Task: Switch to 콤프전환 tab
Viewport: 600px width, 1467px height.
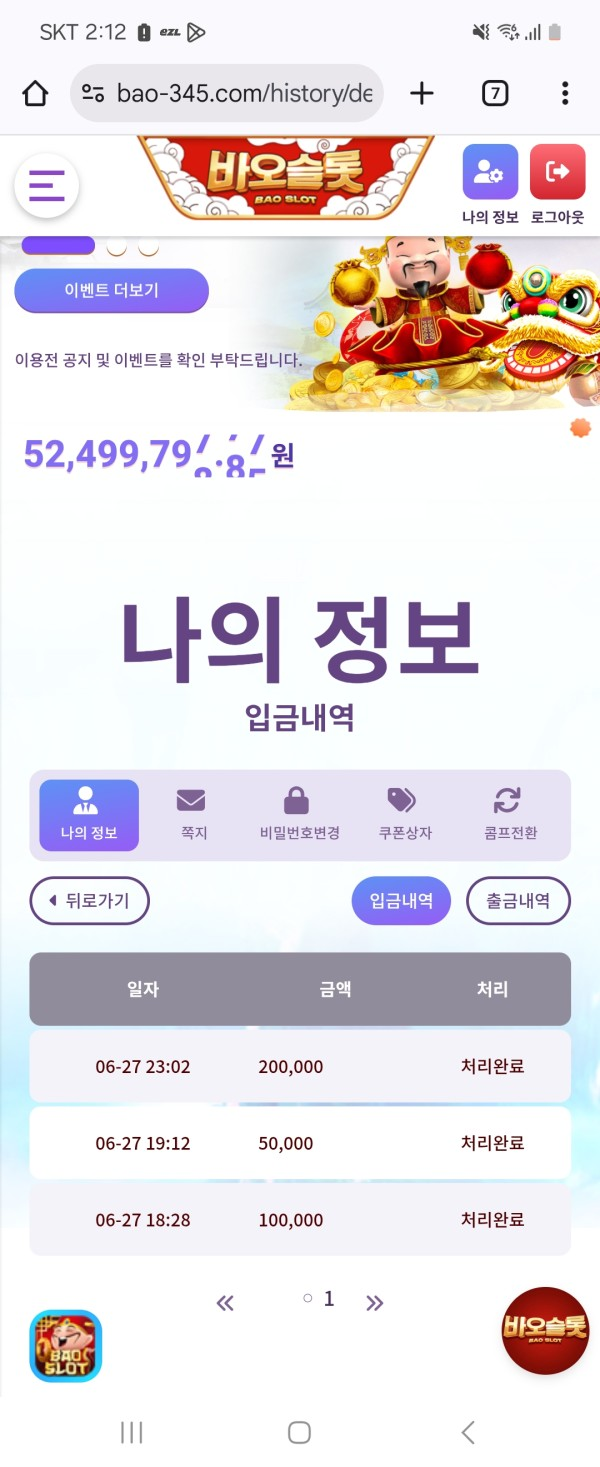Action: click(x=510, y=814)
